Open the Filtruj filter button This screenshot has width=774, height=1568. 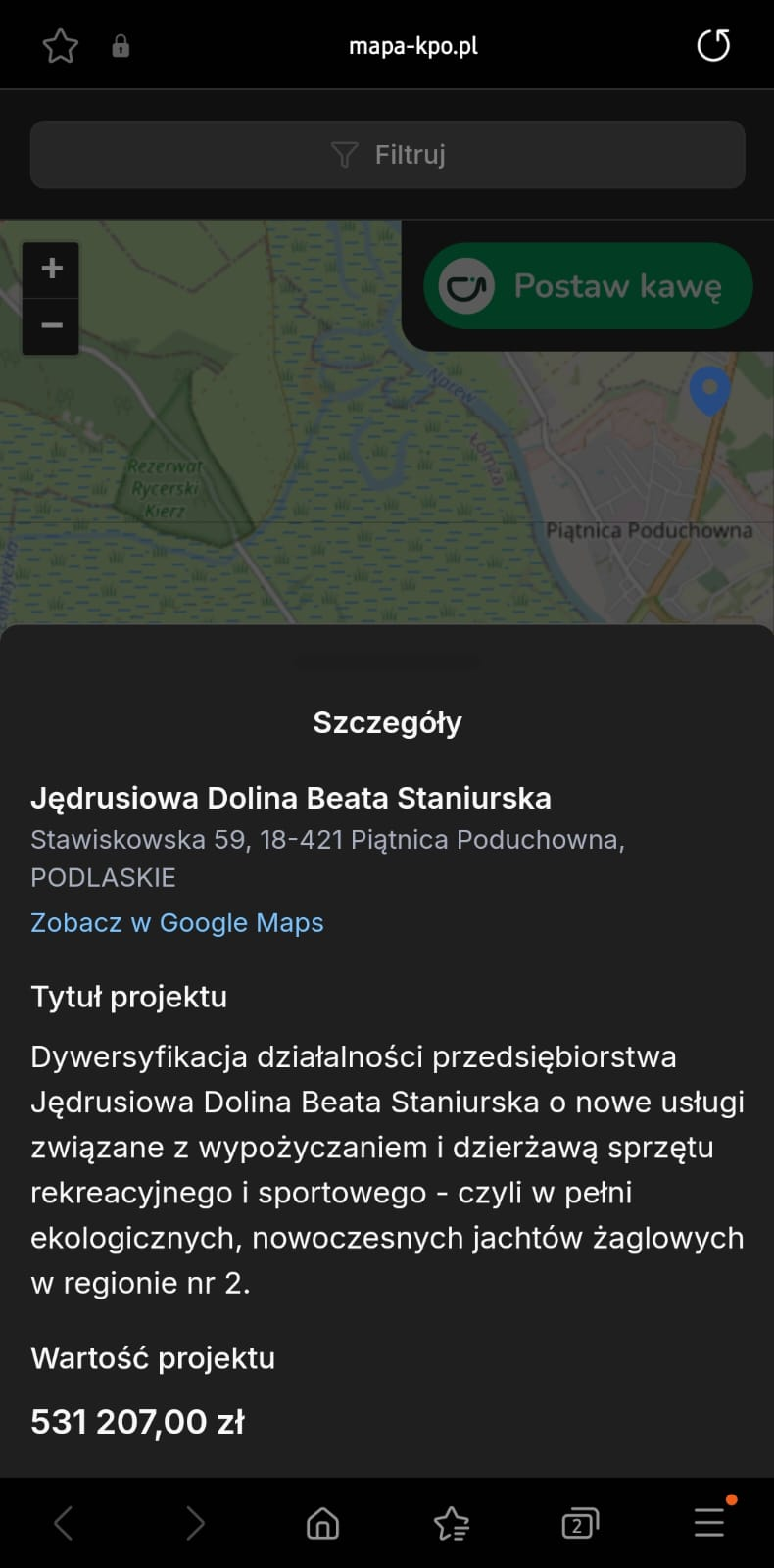click(388, 155)
